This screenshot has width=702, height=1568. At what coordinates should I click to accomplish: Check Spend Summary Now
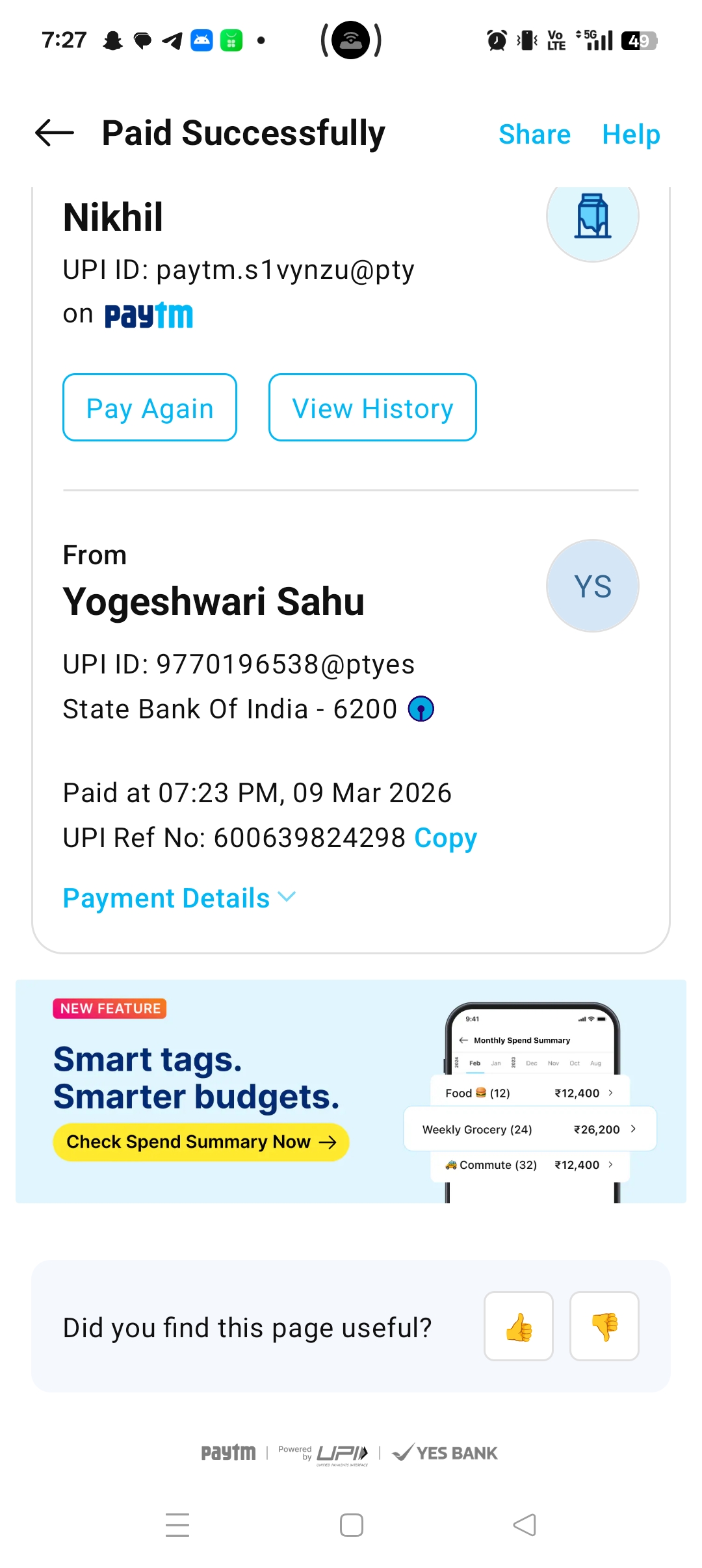point(201,1142)
